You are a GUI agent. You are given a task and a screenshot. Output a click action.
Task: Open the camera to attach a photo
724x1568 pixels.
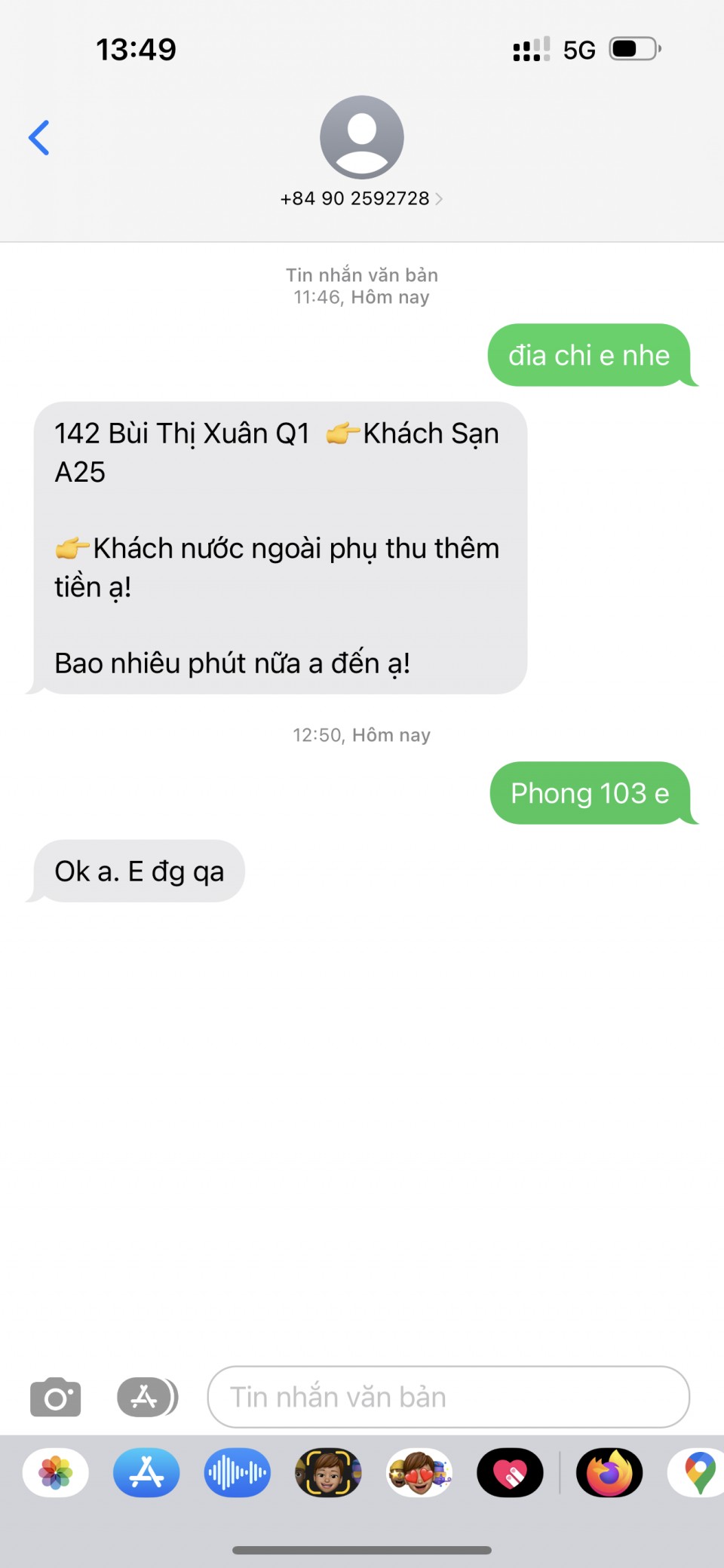55,1397
